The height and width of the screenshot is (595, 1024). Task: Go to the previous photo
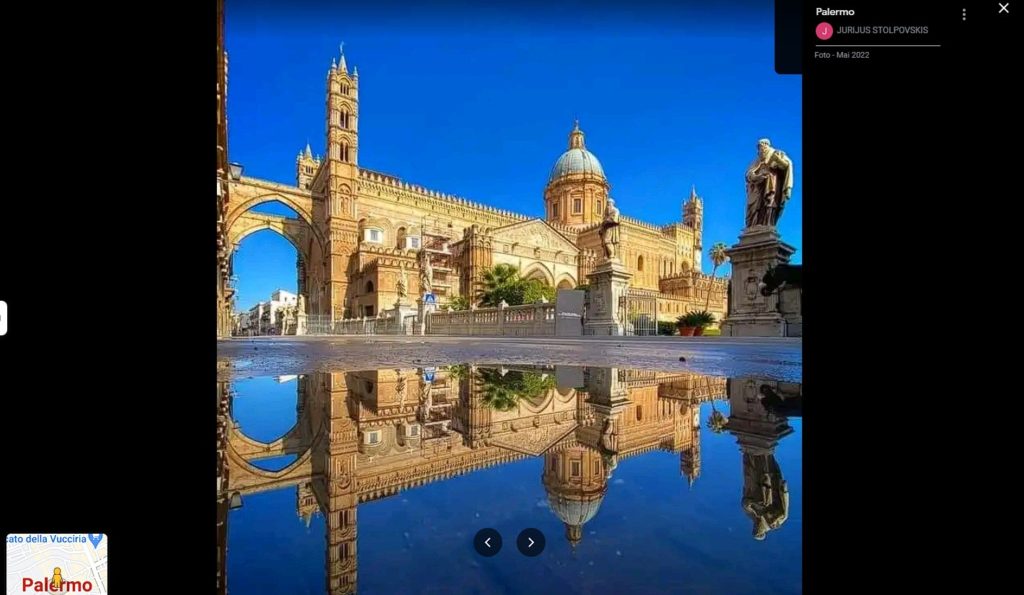click(488, 542)
